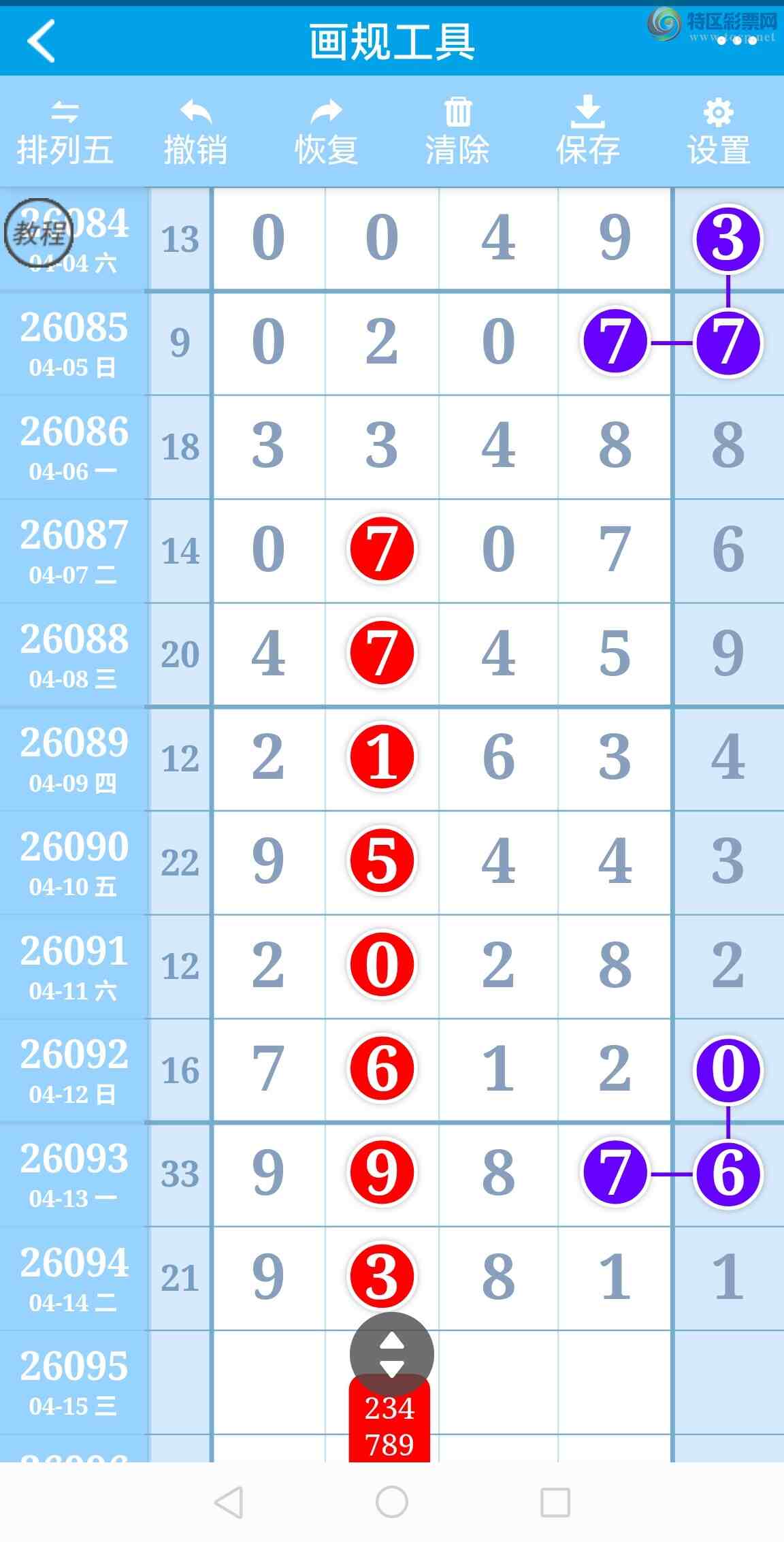Tap the system home button

(392, 1502)
